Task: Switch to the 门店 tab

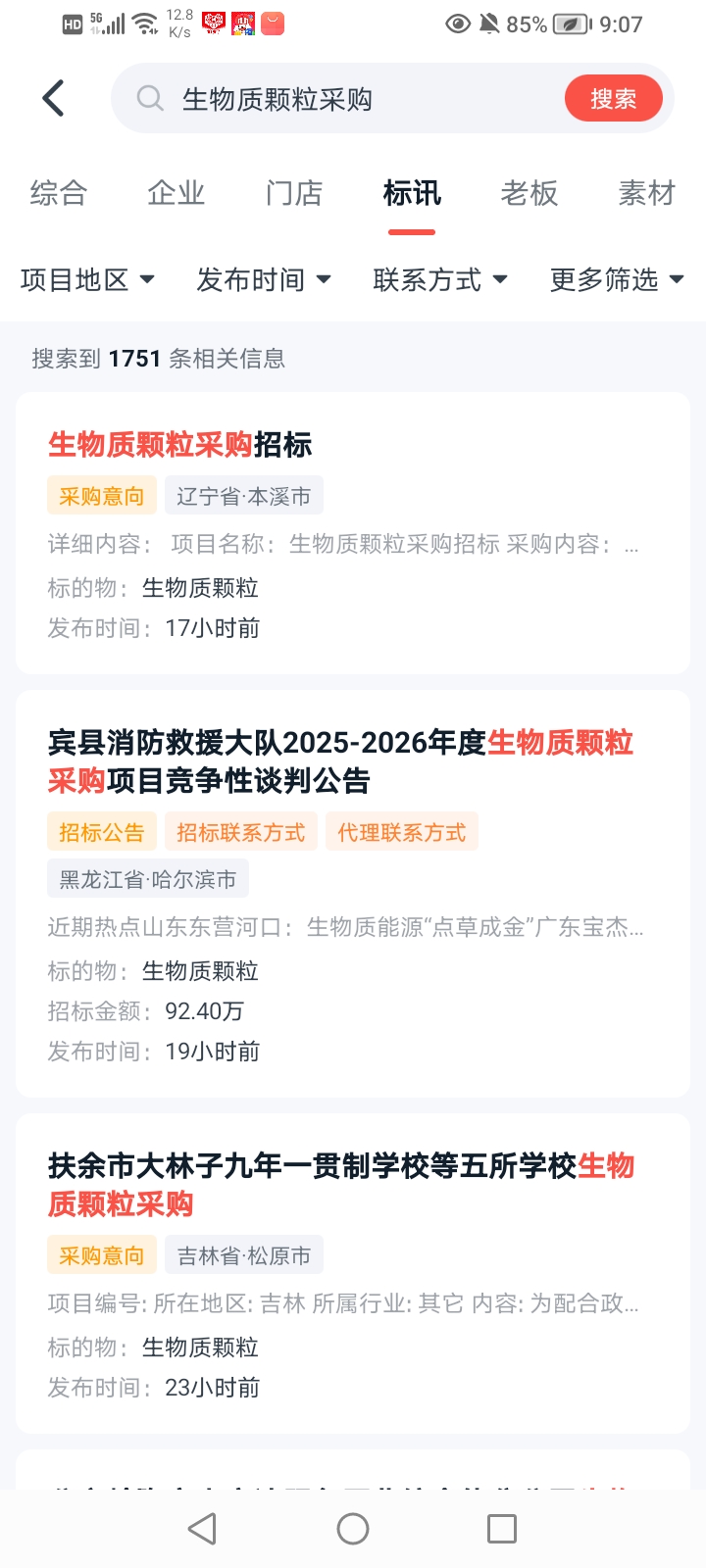Action: (x=294, y=193)
